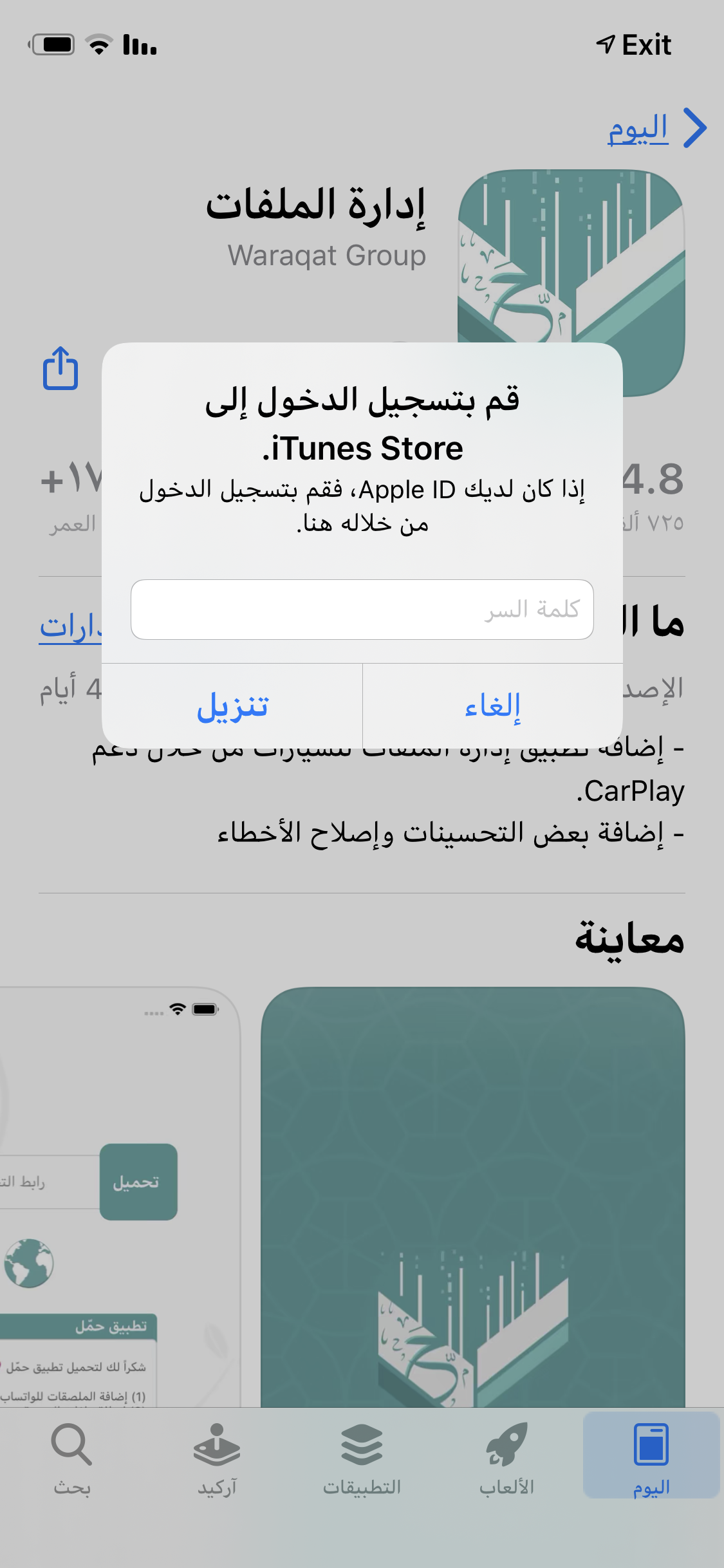Image resolution: width=724 pixels, height=1568 pixels.
Task: Switch to the التطبيقات tab
Action: click(x=362, y=1459)
